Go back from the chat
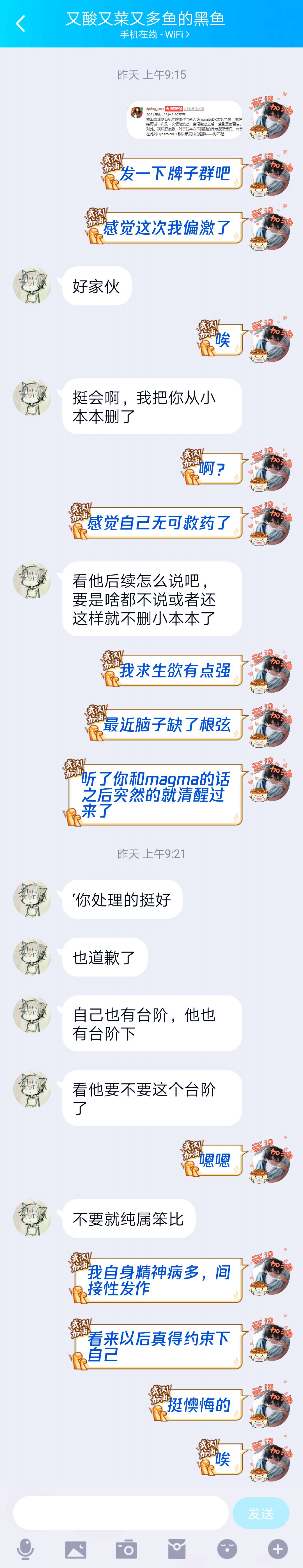Viewport: 303px width, 1568px height. (21, 24)
